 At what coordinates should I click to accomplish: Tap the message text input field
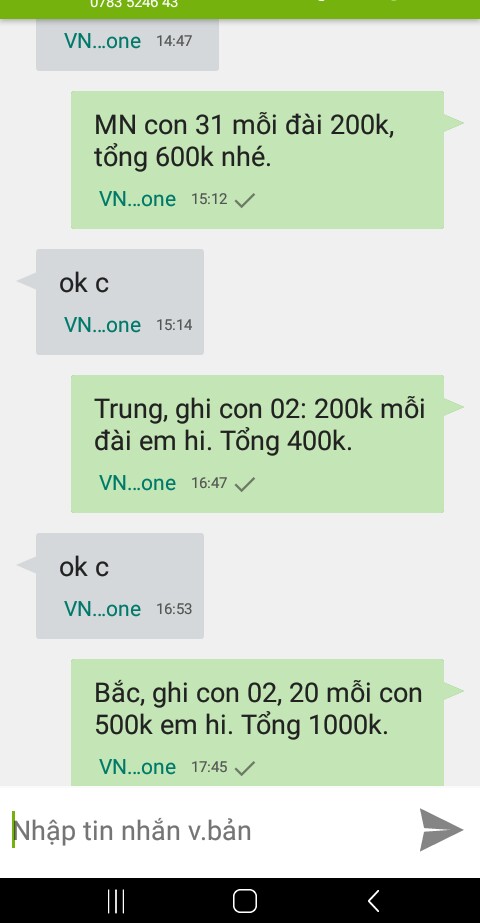206,831
